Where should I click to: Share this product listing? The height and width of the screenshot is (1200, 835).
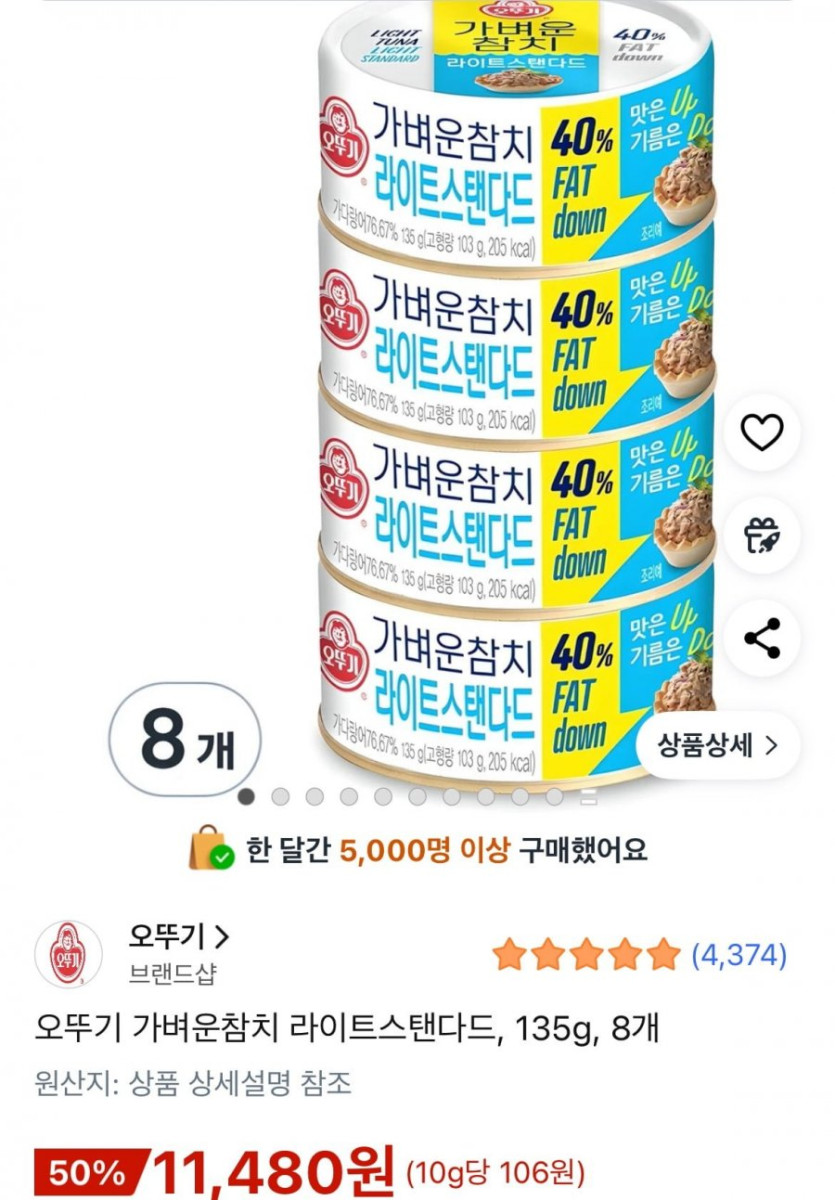pyautogui.click(x=762, y=638)
